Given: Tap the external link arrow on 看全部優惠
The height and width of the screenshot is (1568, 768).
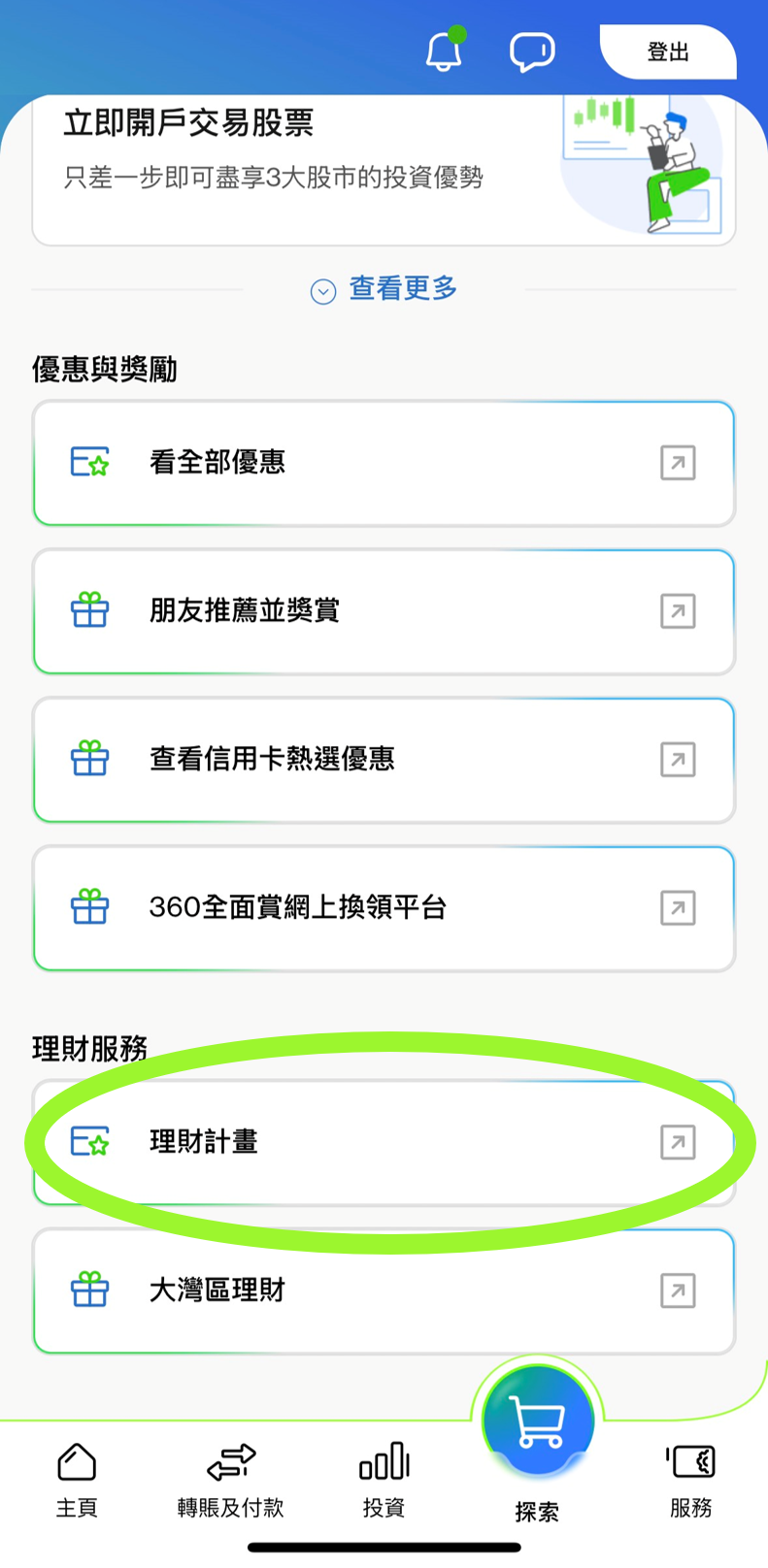Looking at the screenshot, I should (677, 464).
